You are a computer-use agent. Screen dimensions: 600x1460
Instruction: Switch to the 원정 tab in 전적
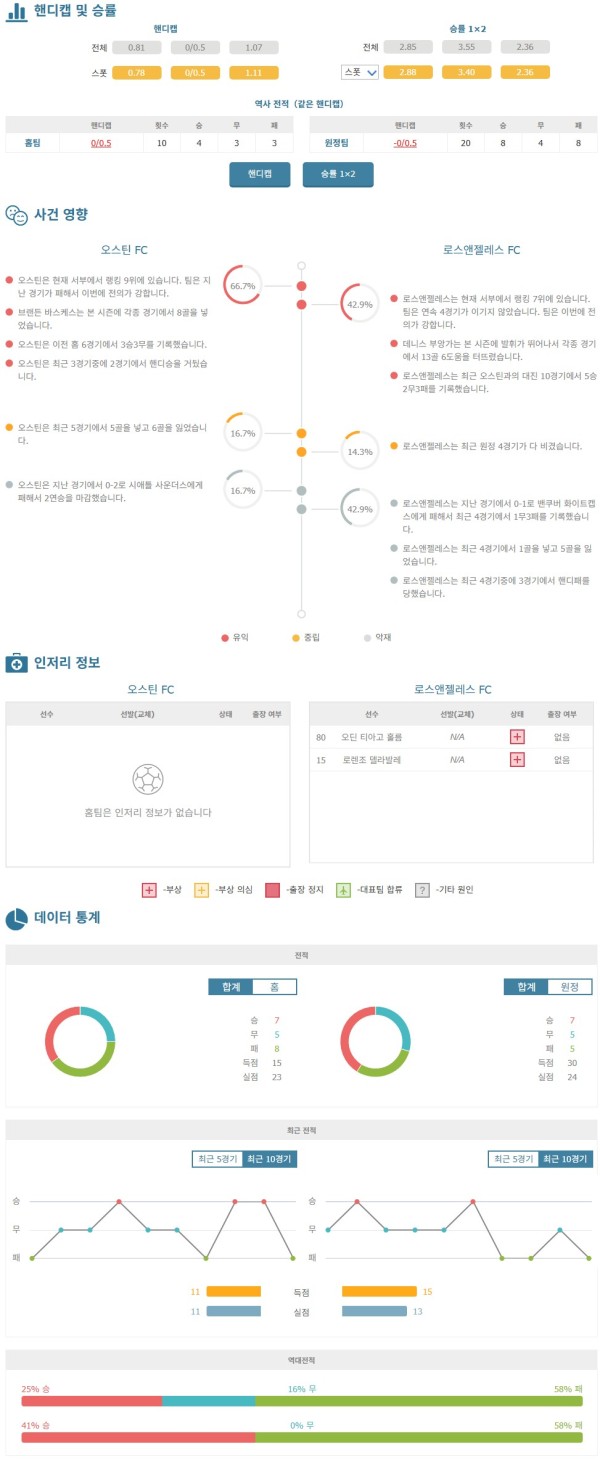click(x=570, y=986)
